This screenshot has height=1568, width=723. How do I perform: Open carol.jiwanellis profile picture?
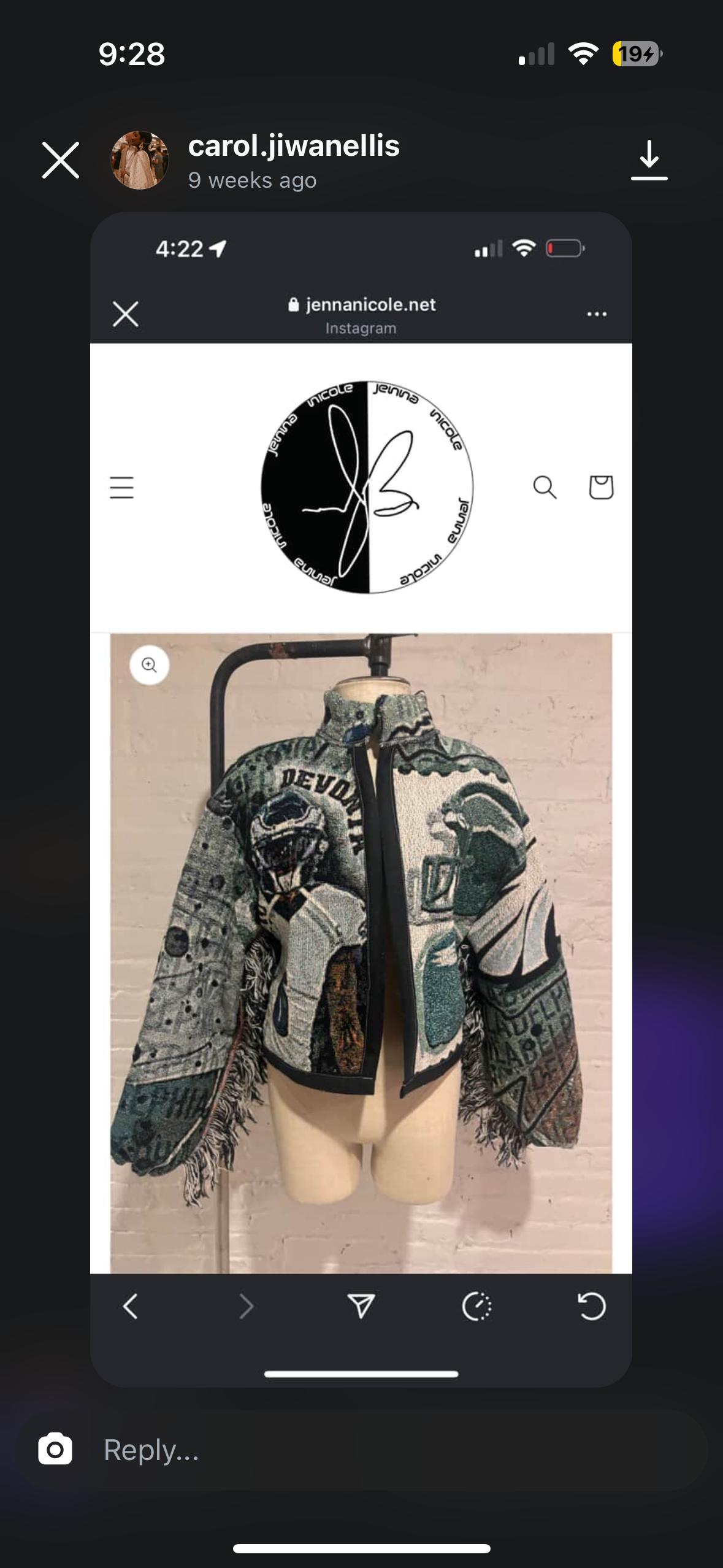tap(140, 160)
